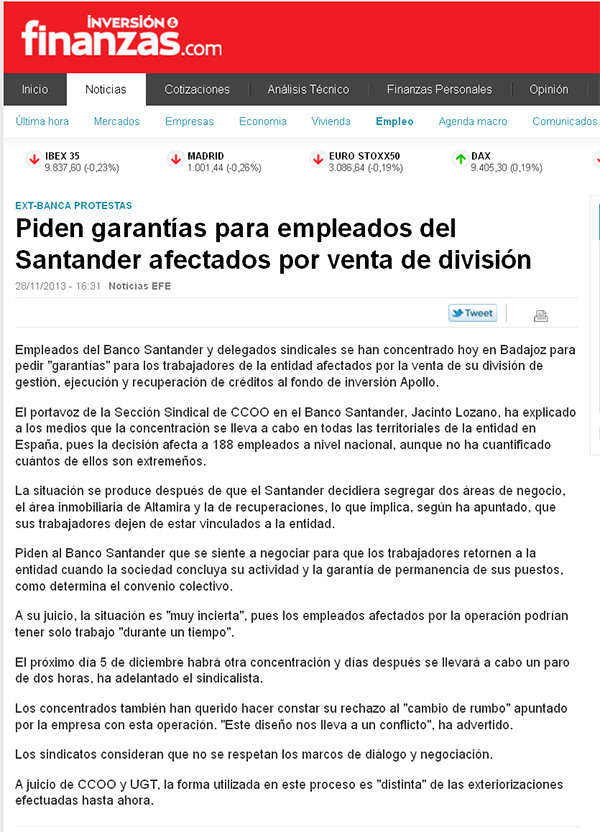Open the Inicio tab
Image resolution: width=600 pixels, height=832 pixels.
pos(35,89)
